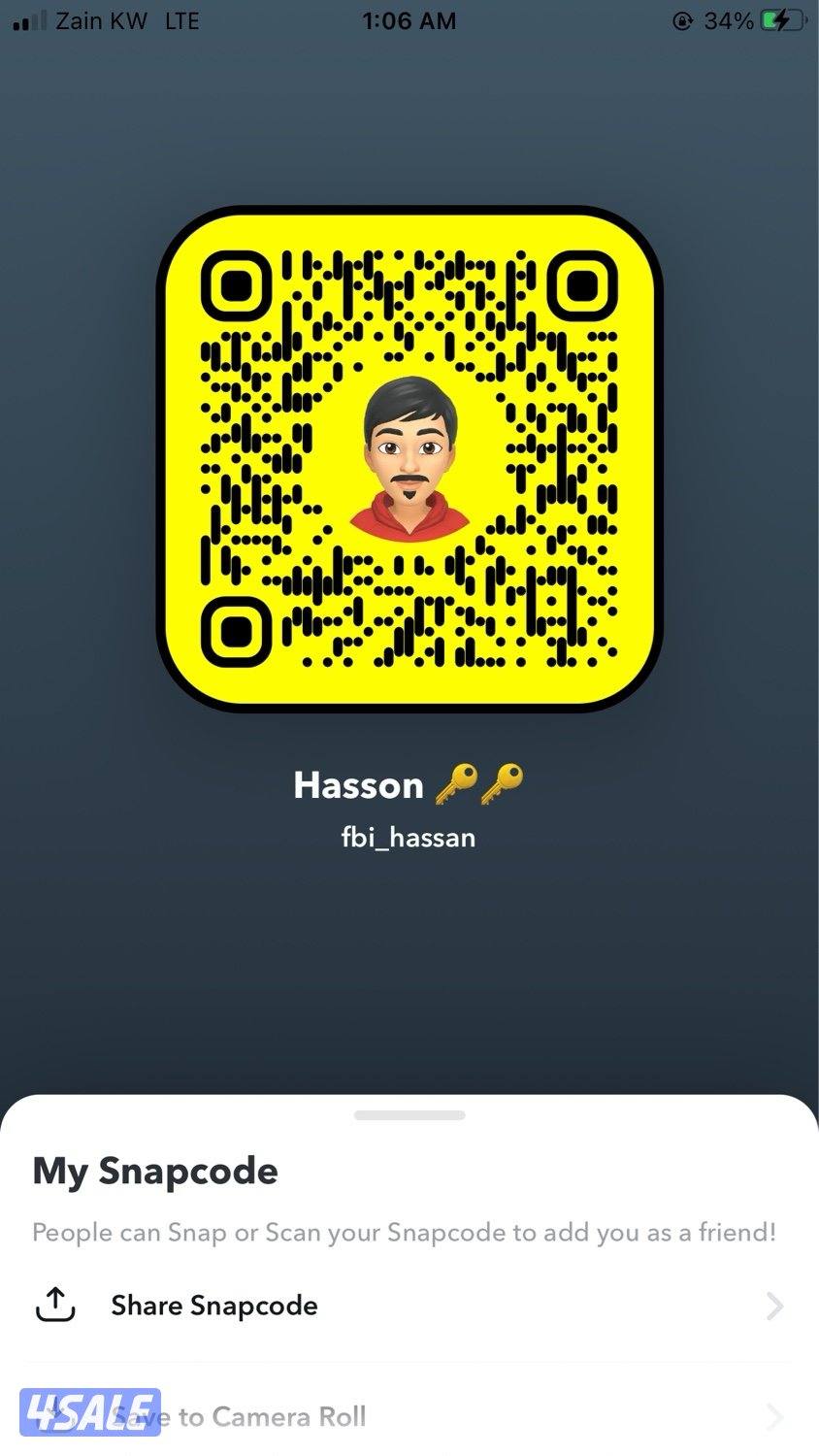Tap the top-left Snapcode corner marker

tap(236, 283)
